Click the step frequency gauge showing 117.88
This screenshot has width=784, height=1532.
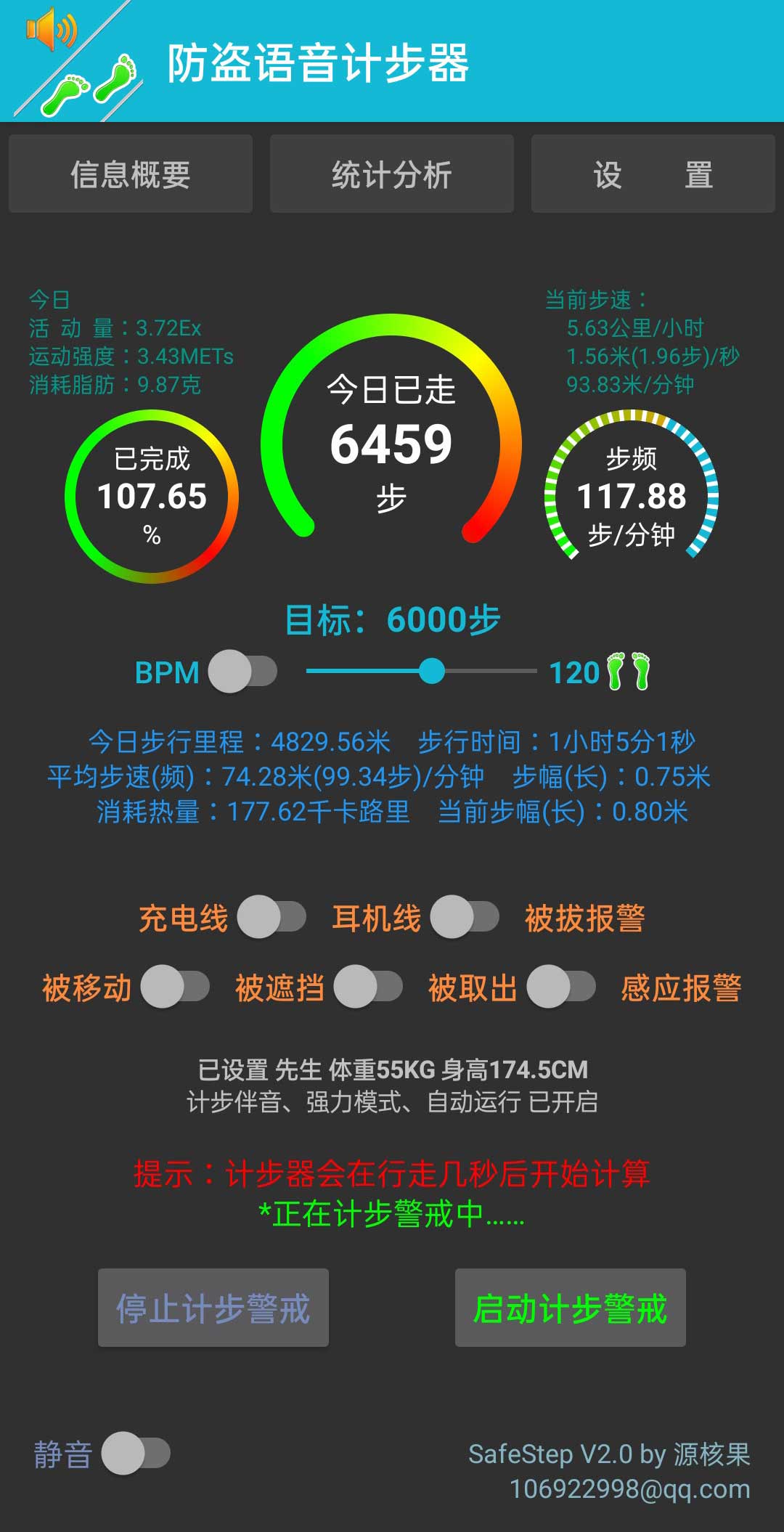pyautogui.click(x=633, y=494)
